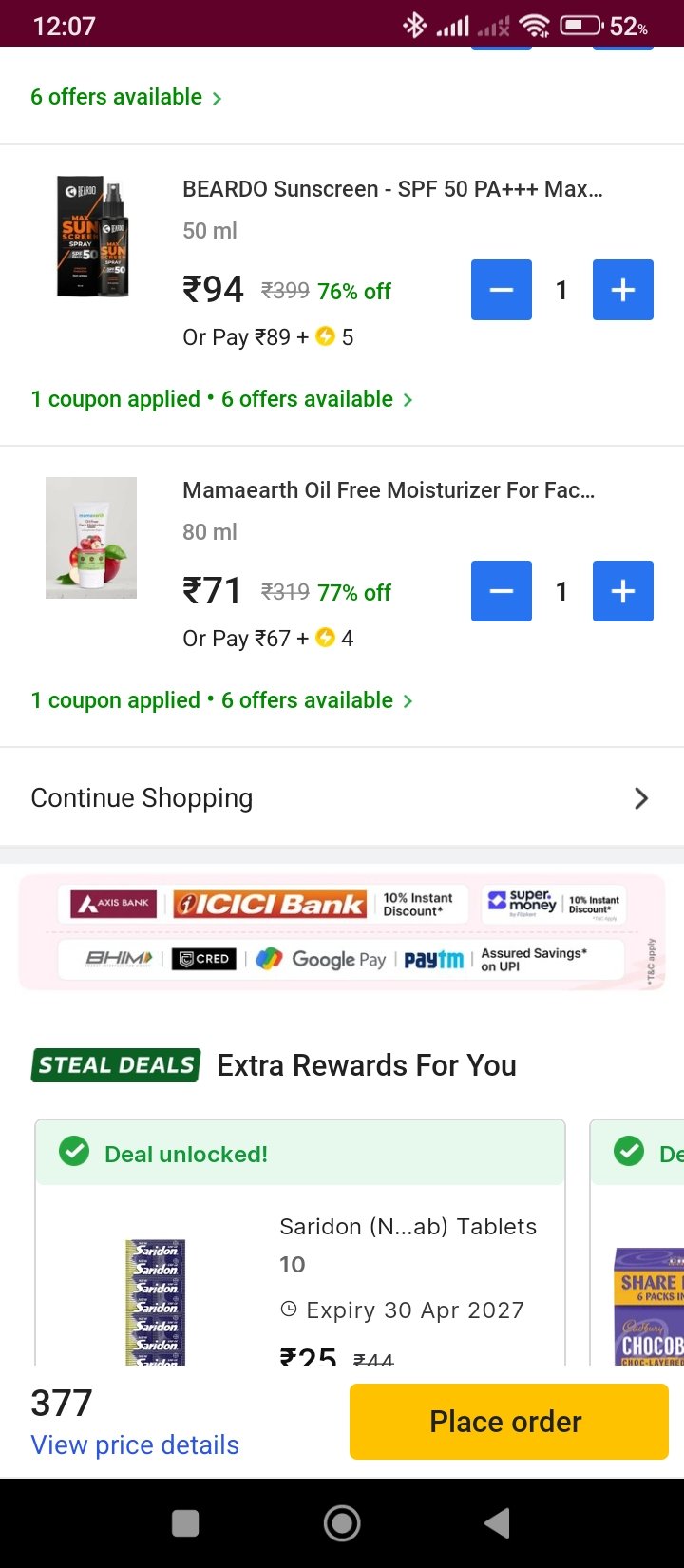This screenshot has width=684, height=1568.
Task: Increase Mamaearth Moisturizer quantity
Action: pos(622,591)
